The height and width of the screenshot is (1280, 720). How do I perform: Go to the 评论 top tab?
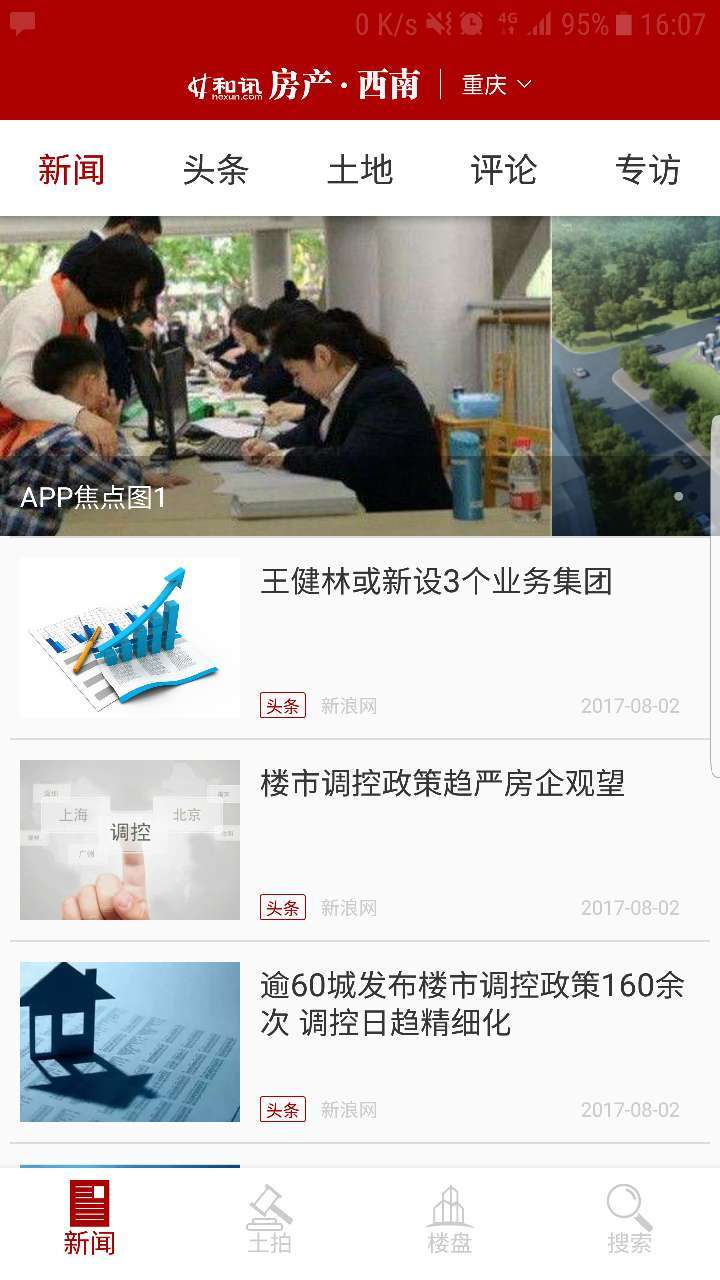point(503,170)
